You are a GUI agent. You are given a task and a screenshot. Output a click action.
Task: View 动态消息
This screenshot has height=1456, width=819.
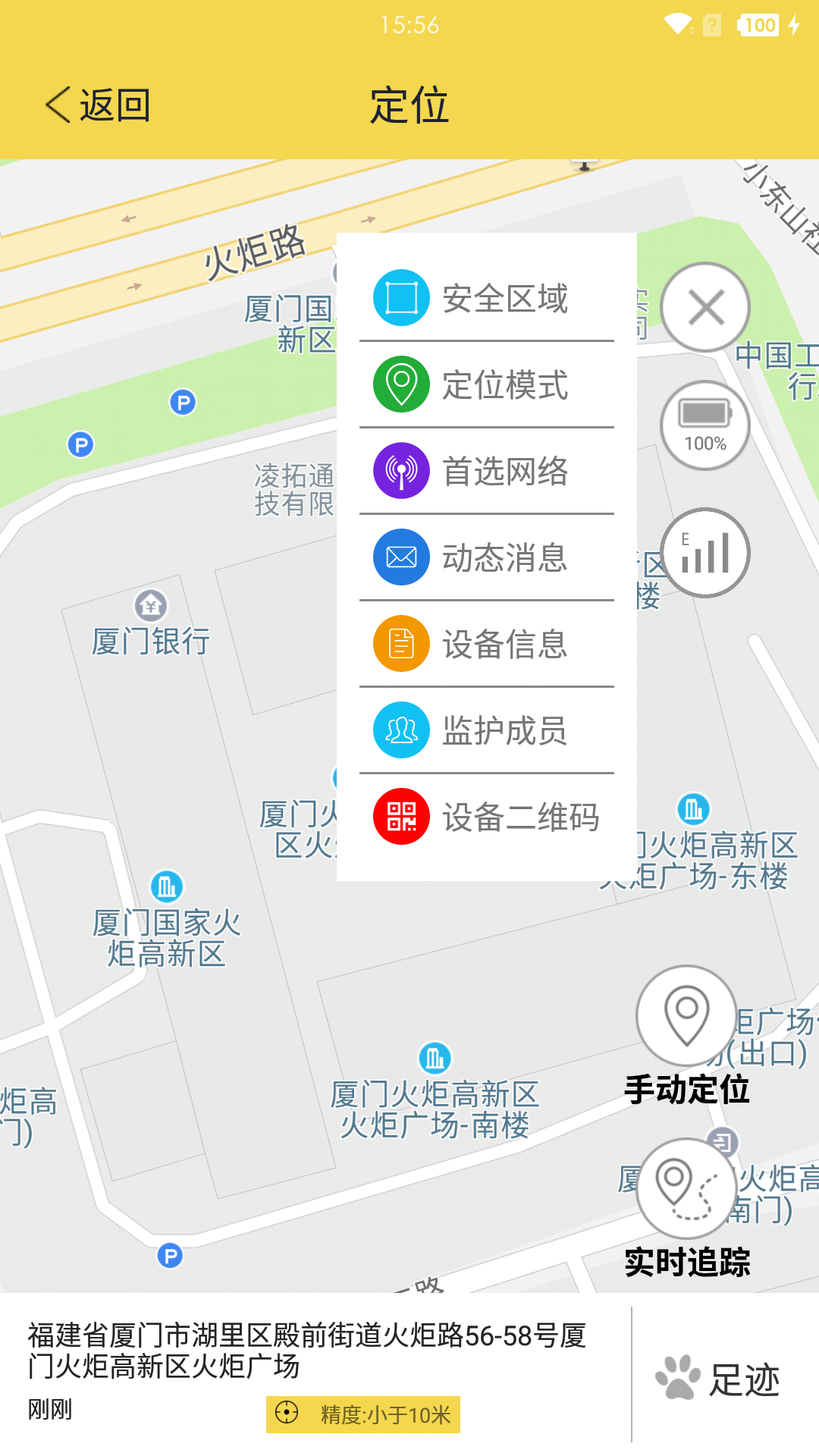tap(485, 557)
